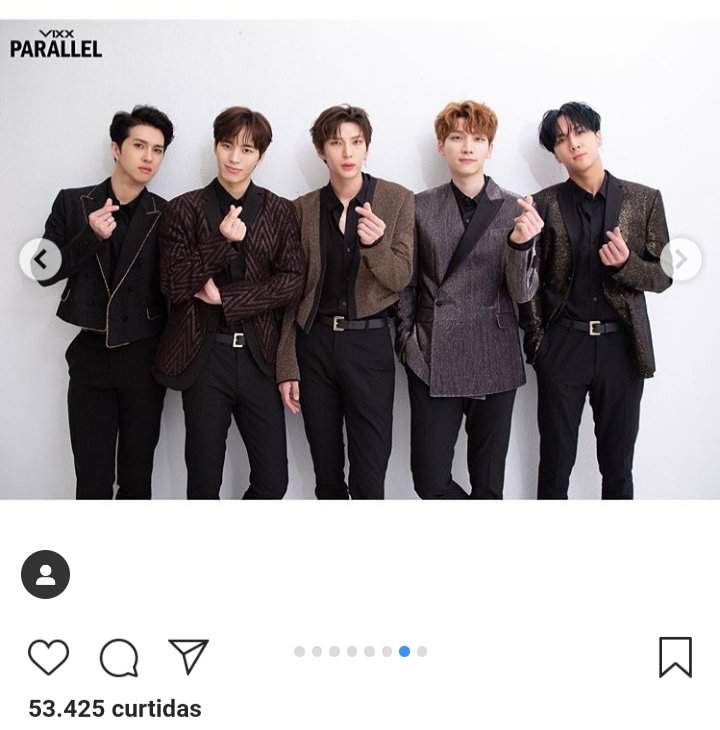This screenshot has height=730, width=720.
Task: Go to the previous photo in carousel
Action: point(40,260)
